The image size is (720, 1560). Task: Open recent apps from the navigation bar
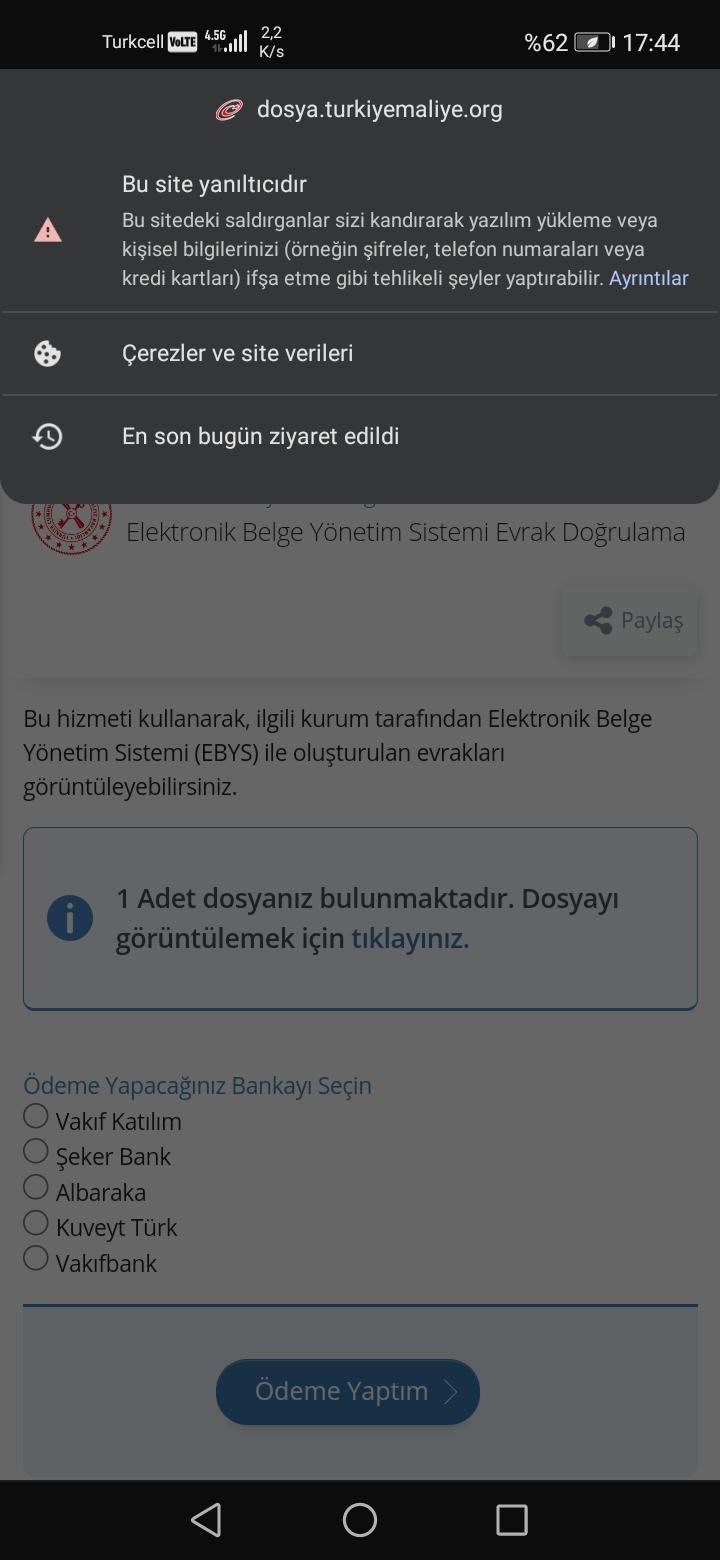click(x=512, y=1520)
